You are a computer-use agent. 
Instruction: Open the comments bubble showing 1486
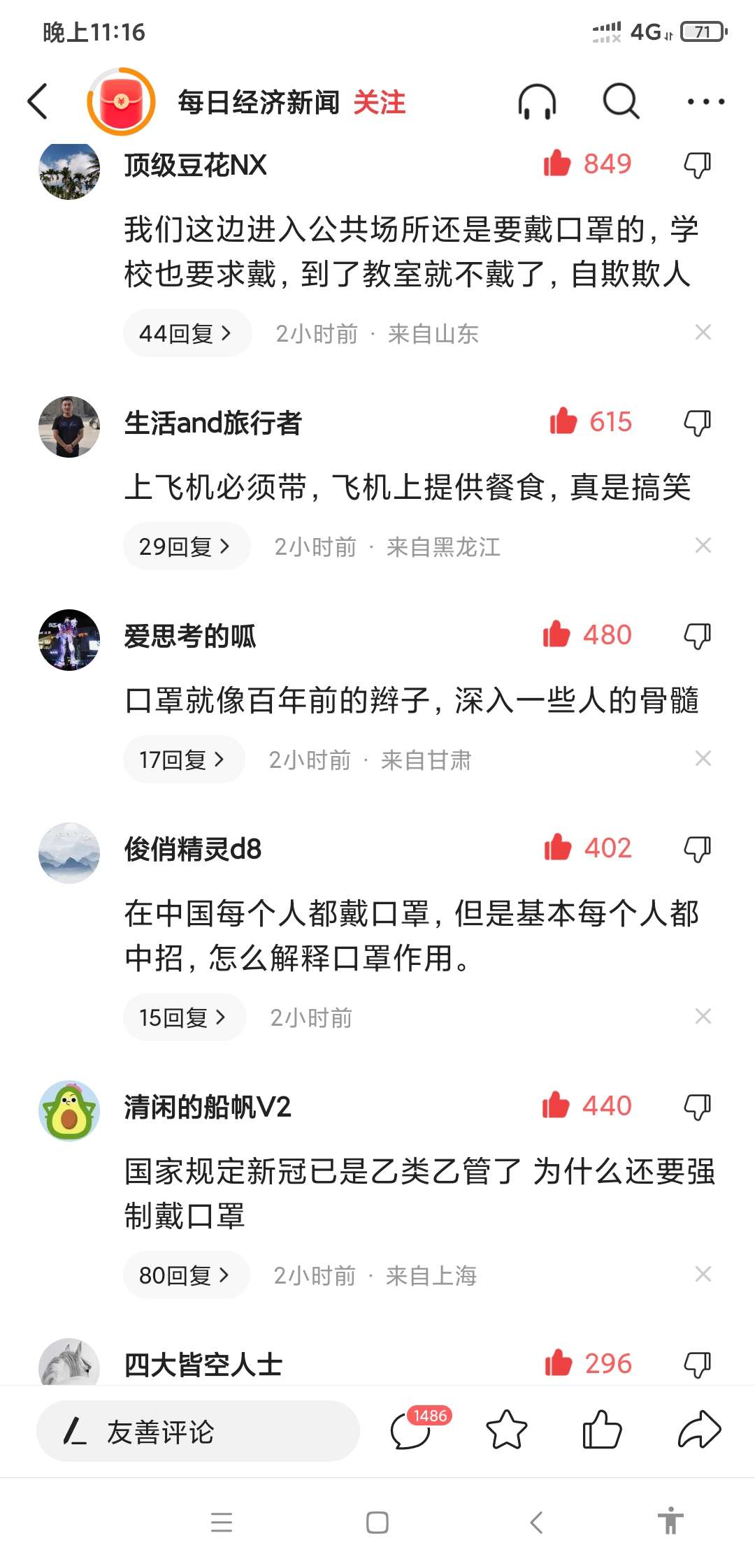pyautogui.click(x=412, y=1429)
